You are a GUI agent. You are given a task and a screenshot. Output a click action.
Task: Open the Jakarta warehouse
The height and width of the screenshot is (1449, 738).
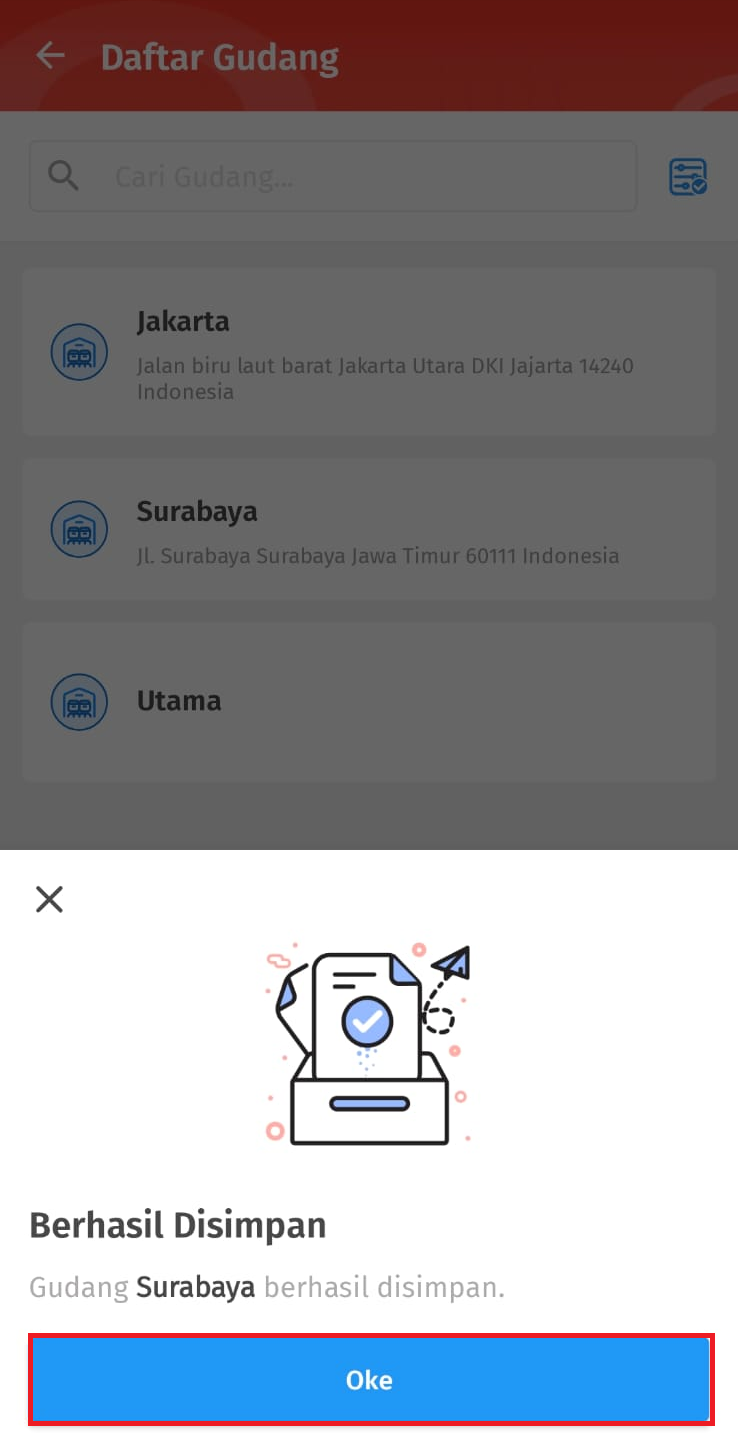coord(369,351)
